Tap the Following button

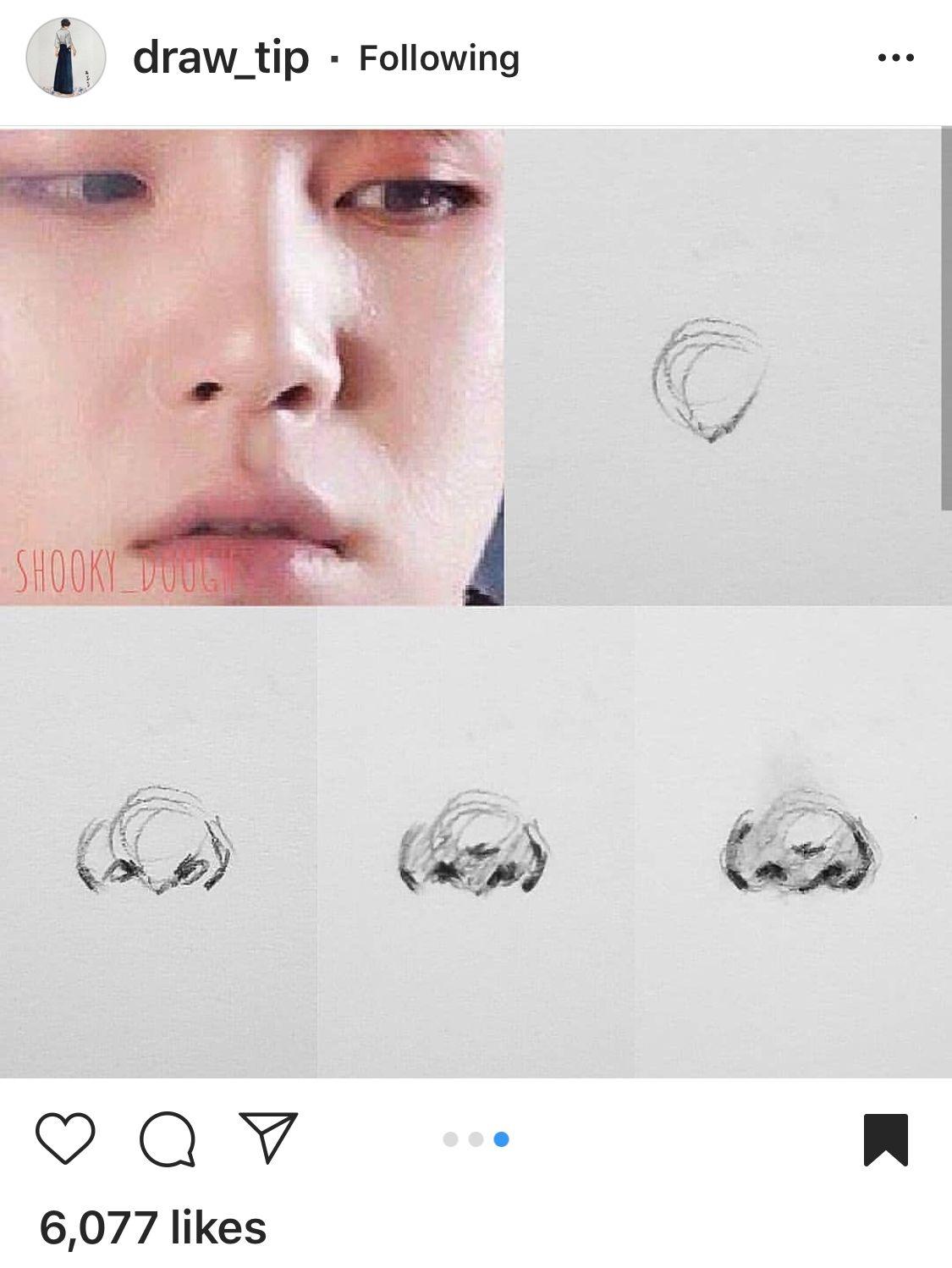pos(438,58)
